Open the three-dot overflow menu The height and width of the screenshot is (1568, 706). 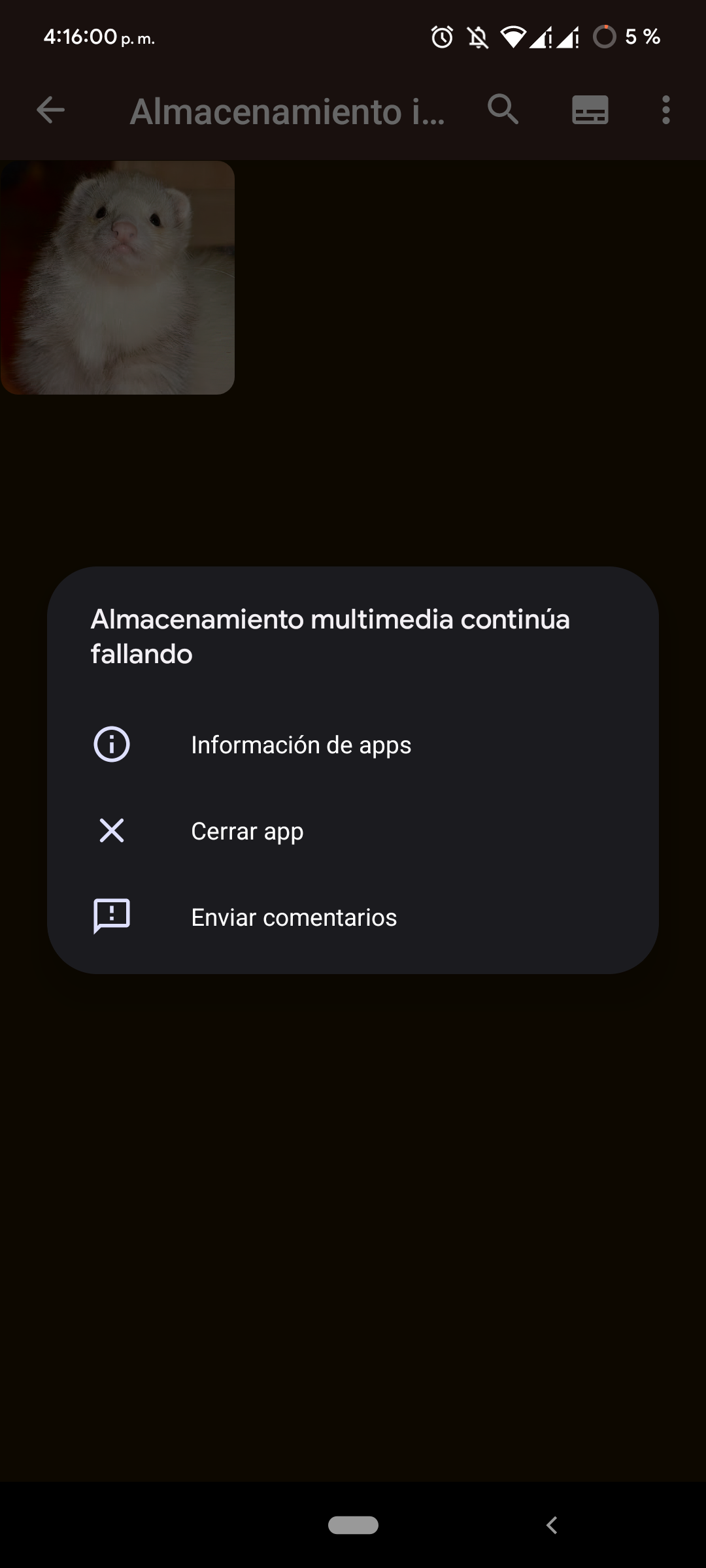tap(666, 111)
